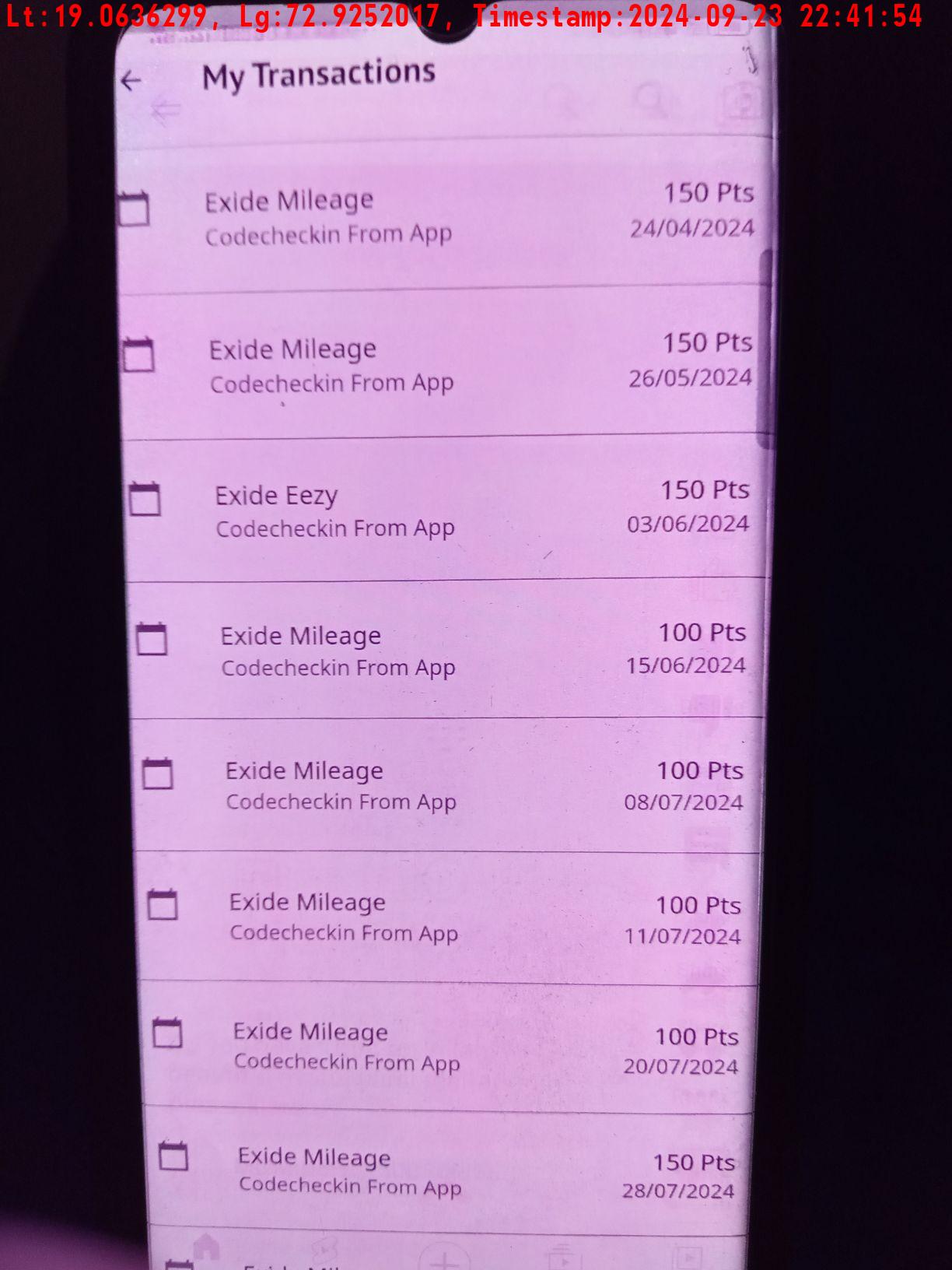Go back from My Transactions
The image size is (952, 1270).
click(x=131, y=80)
